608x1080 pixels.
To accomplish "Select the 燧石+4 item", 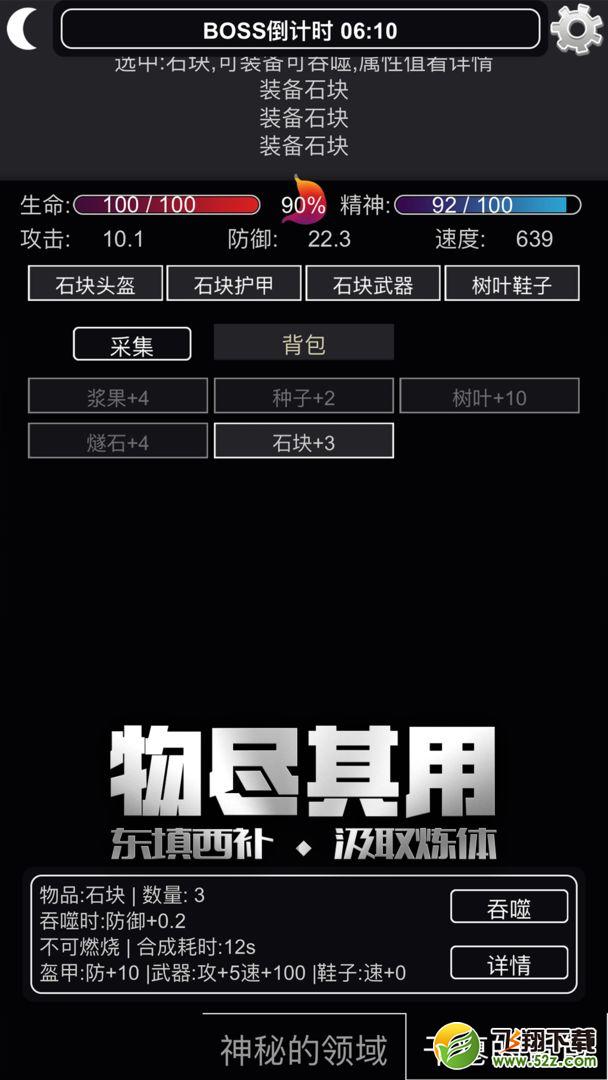I will [118, 441].
